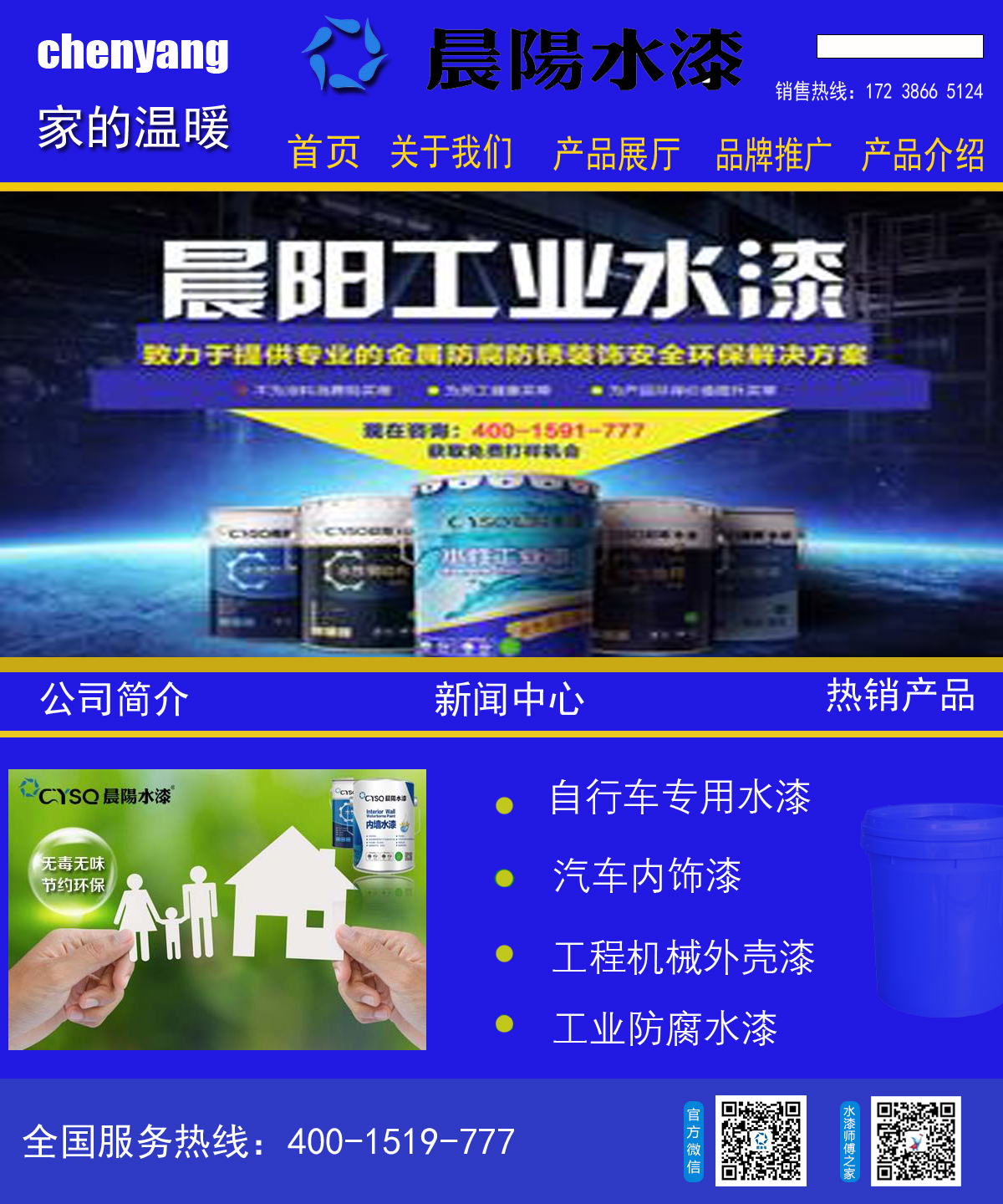This screenshot has height=1204, width=1003.
Task: View the 工业防腐水漆 product
Action: point(664,1028)
